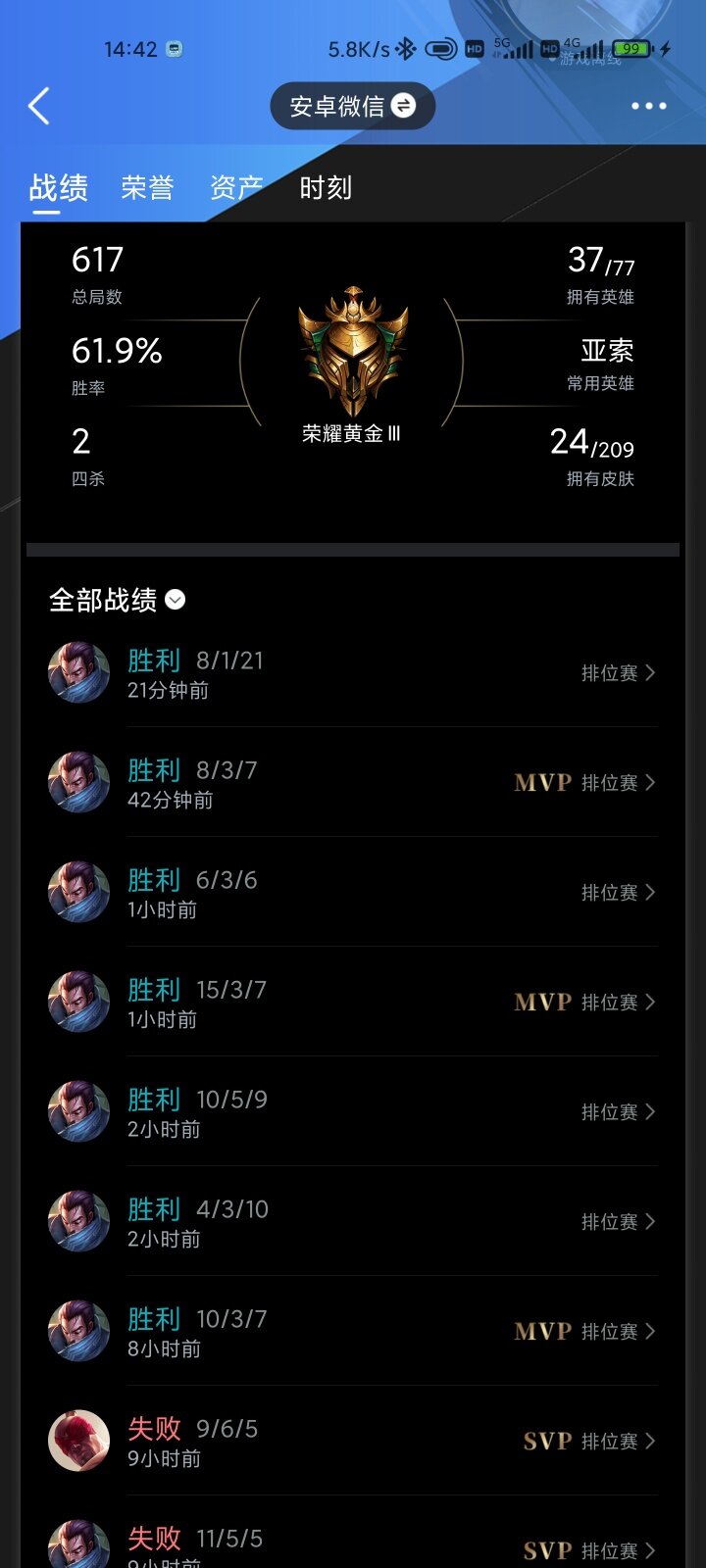Open the 9/6/5 SVP defeat match
The image size is (706, 1568).
353,1442
